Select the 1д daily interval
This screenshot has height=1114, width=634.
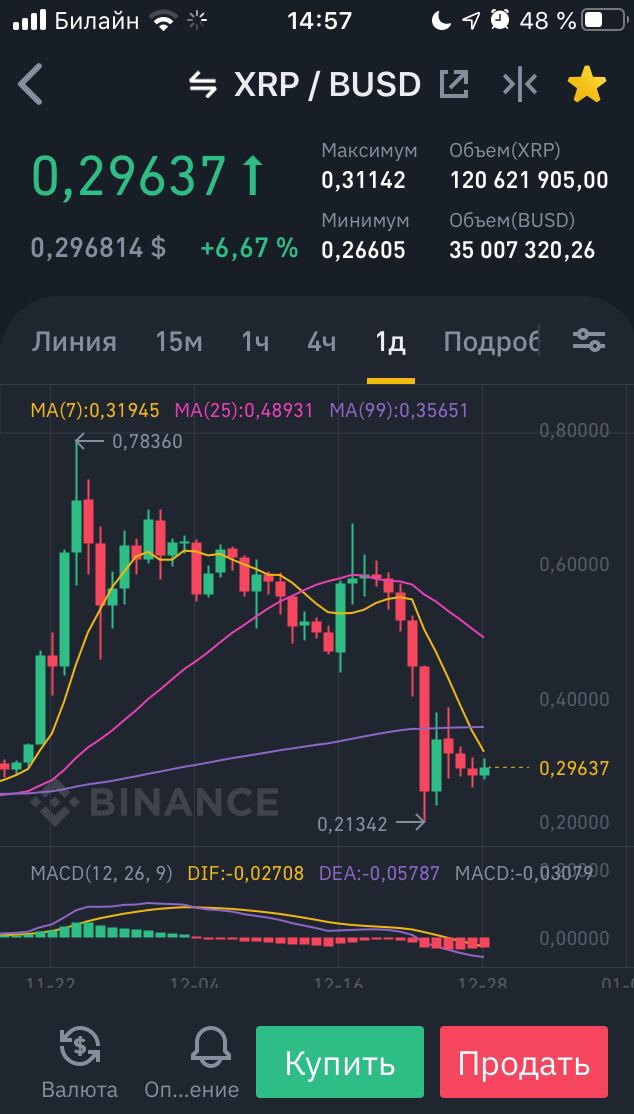click(x=390, y=342)
